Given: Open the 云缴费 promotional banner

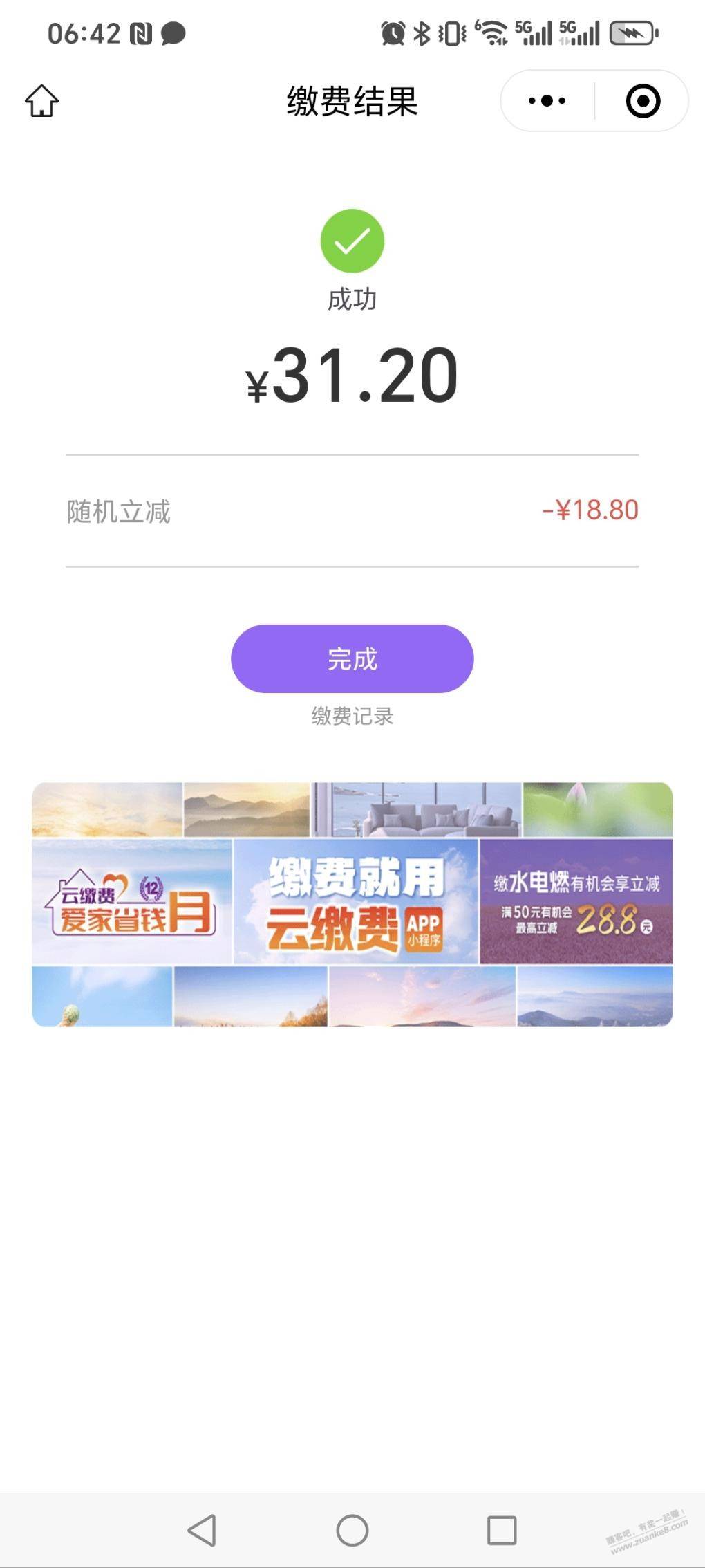Looking at the screenshot, I should 352,904.
